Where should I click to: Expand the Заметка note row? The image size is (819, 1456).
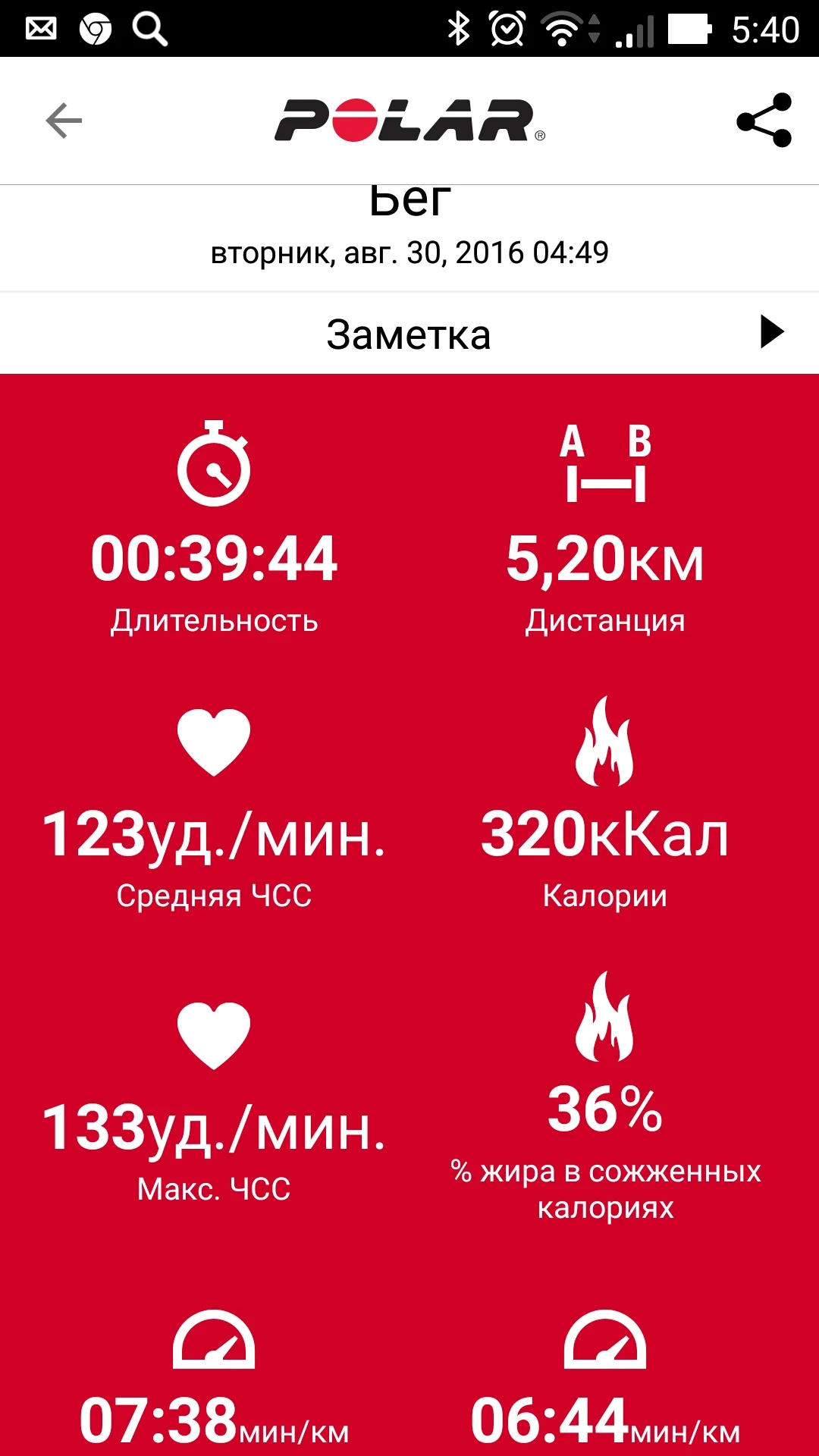[x=770, y=332]
